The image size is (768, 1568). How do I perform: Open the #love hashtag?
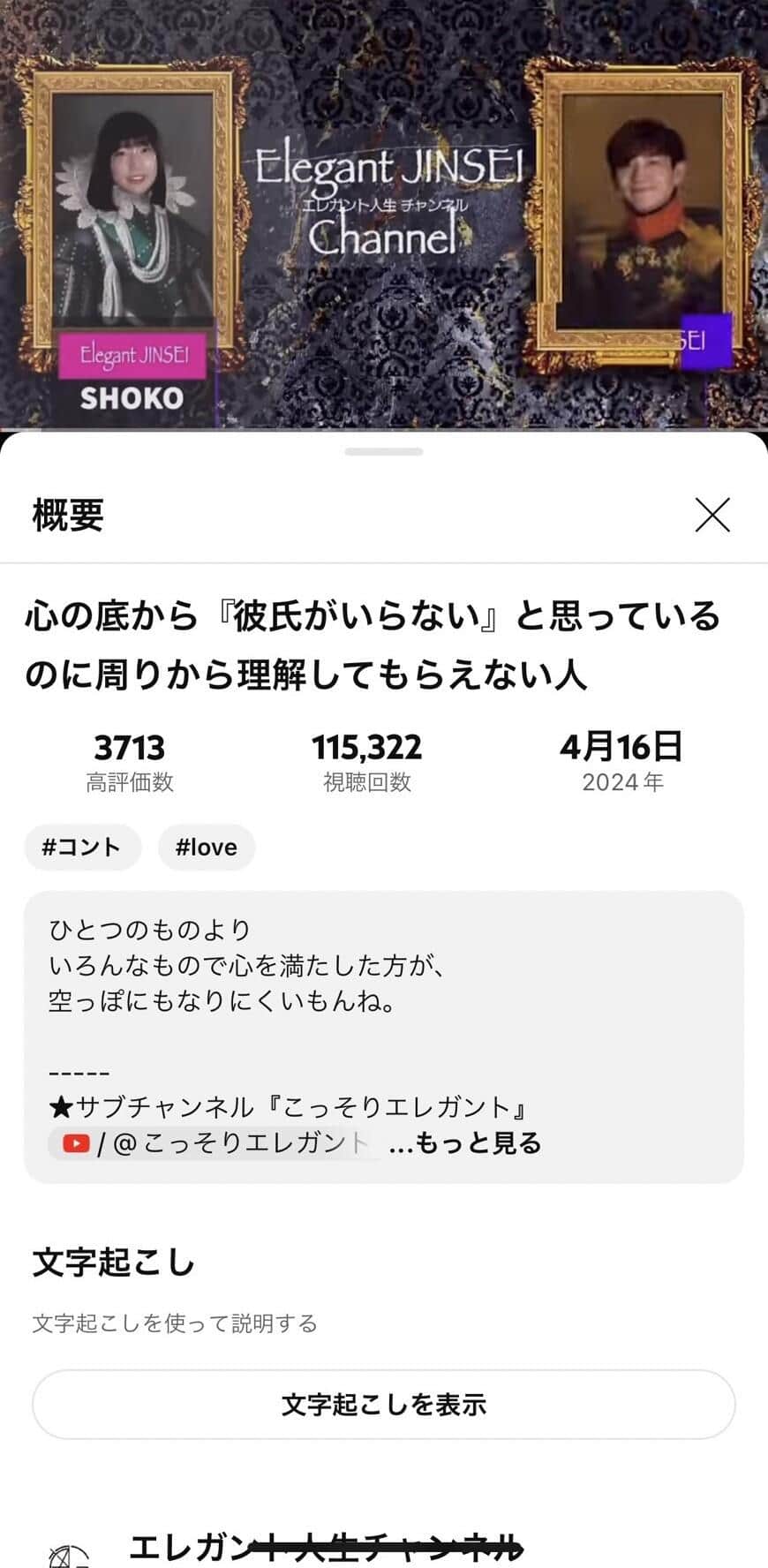[207, 847]
